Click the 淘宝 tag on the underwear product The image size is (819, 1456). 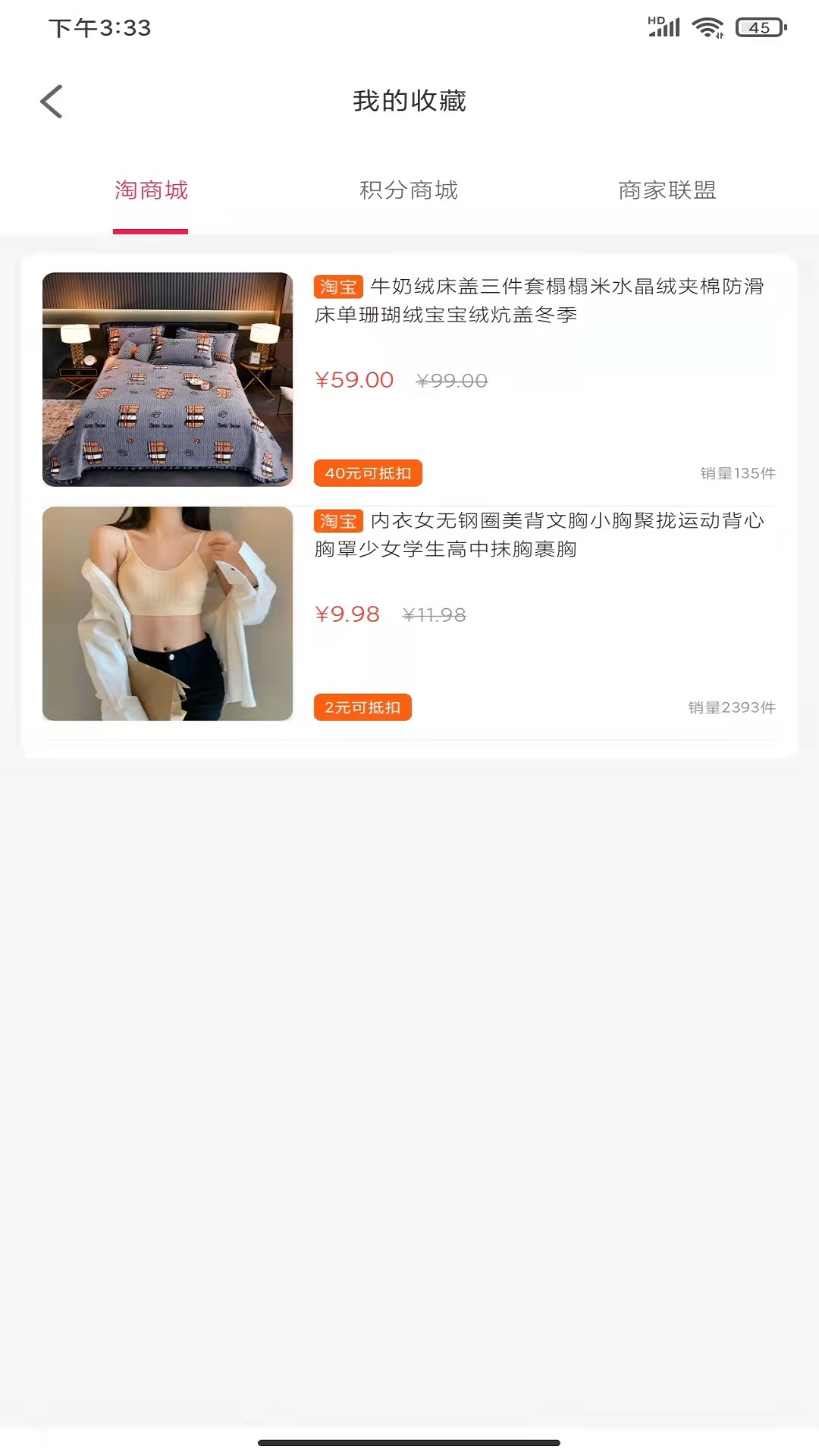coord(337,522)
